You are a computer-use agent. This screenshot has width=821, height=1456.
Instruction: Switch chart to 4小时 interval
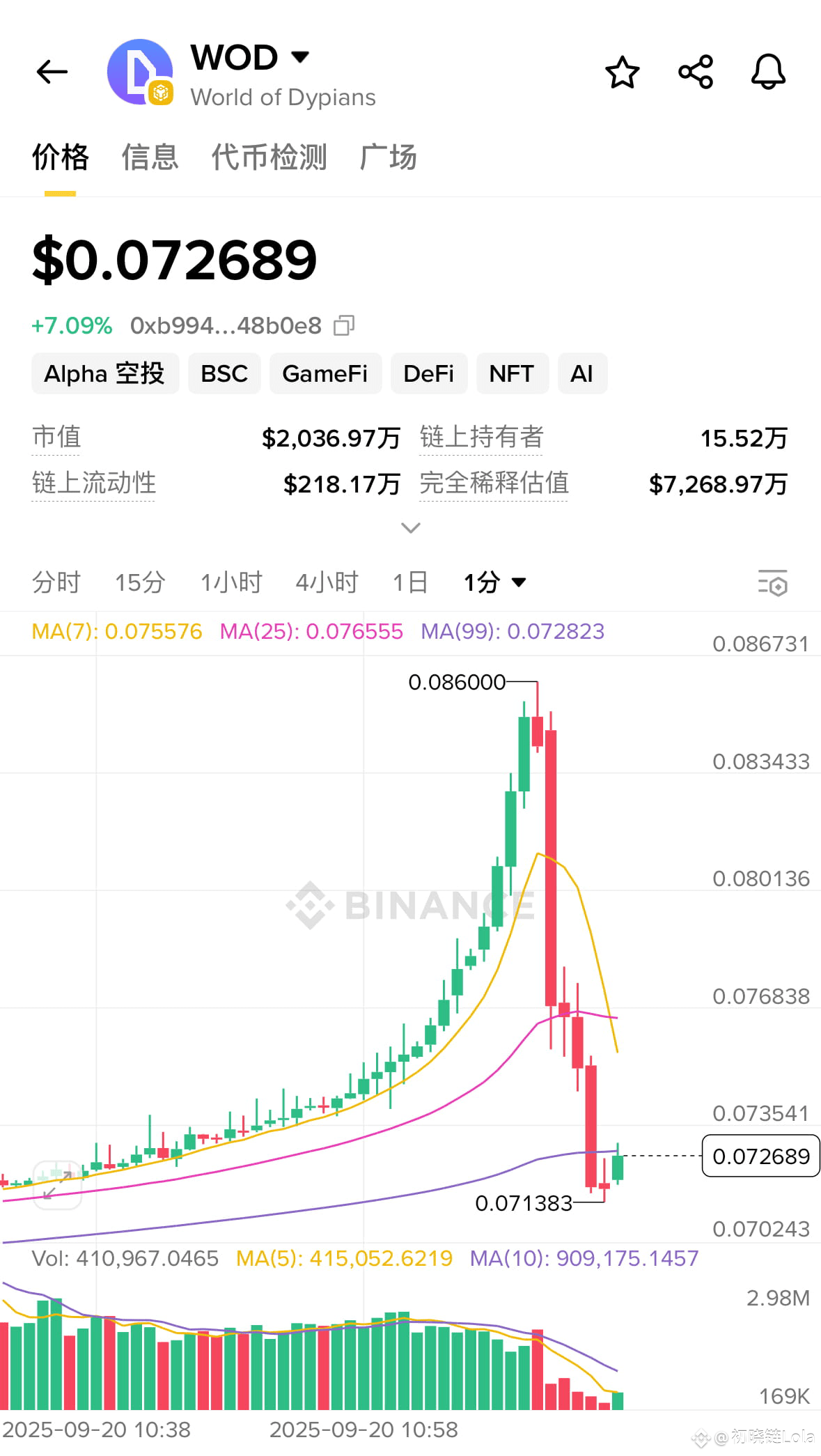327,582
